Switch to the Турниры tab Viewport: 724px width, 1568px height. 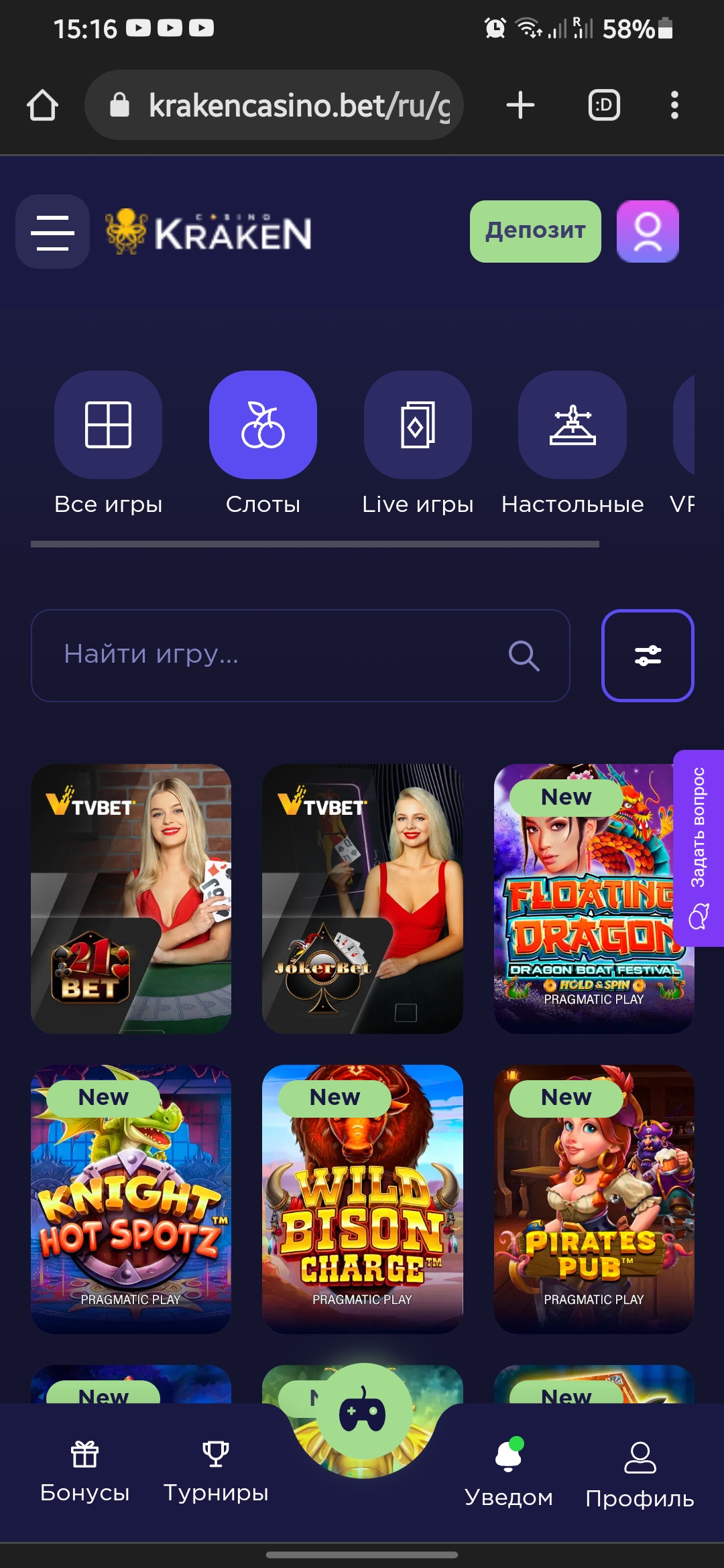216,1472
